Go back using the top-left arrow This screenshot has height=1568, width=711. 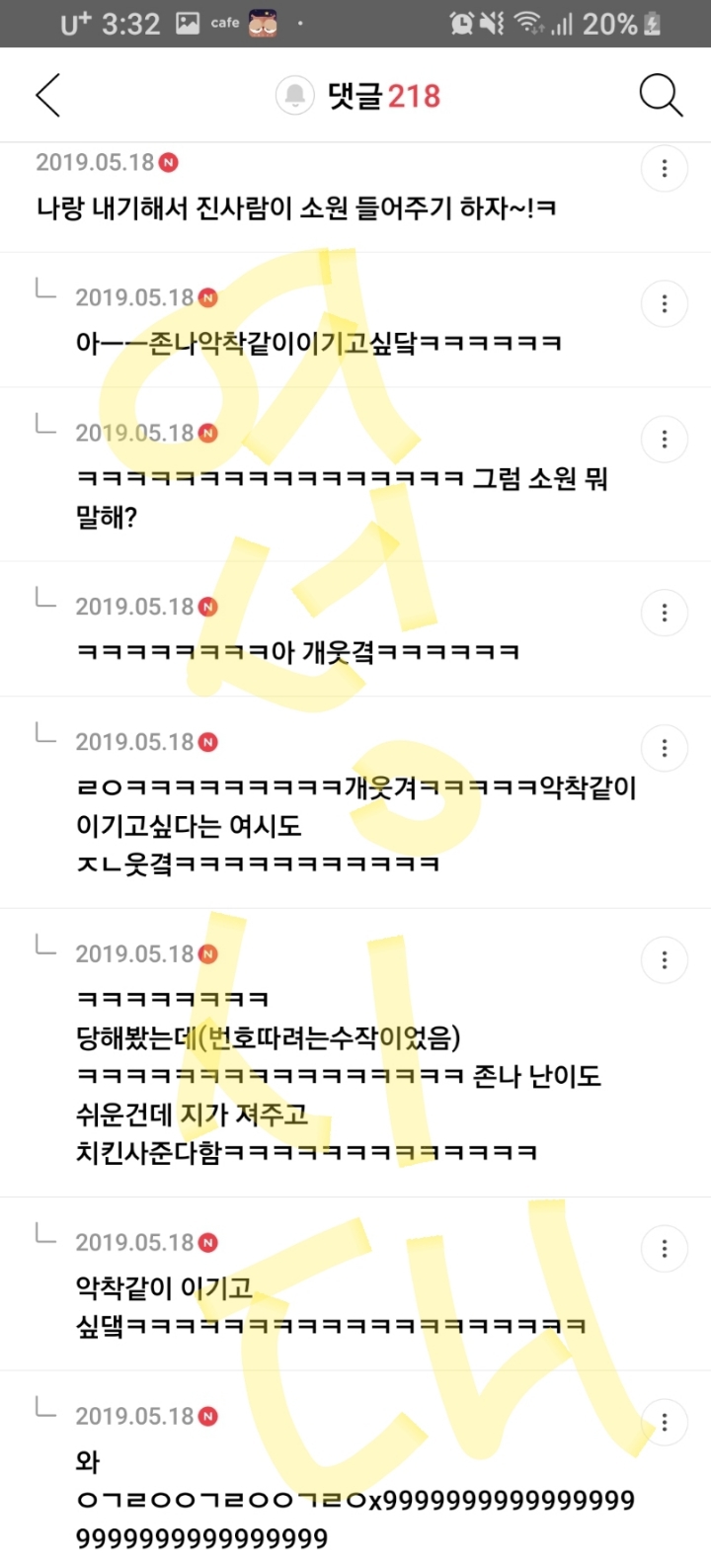47,96
